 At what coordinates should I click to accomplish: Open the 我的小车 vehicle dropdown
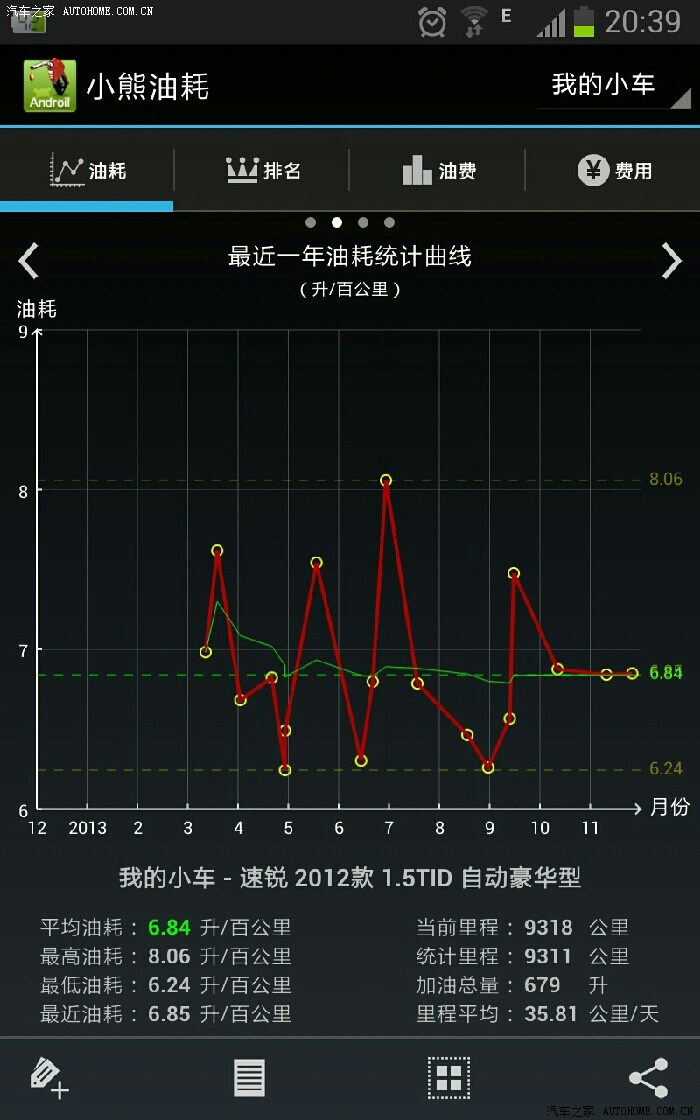point(612,86)
